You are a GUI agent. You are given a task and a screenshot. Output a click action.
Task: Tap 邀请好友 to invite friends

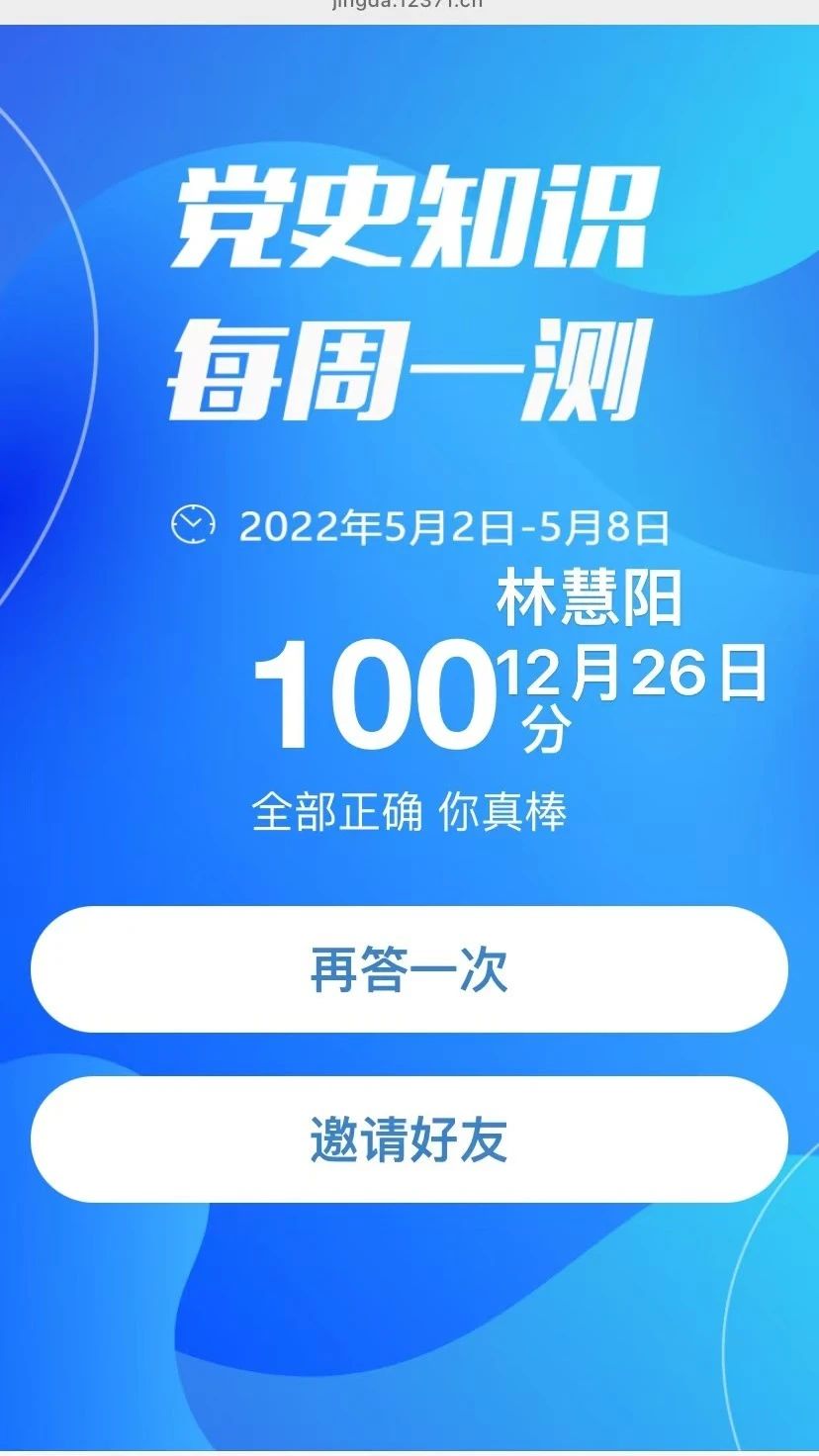click(409, 1139)
